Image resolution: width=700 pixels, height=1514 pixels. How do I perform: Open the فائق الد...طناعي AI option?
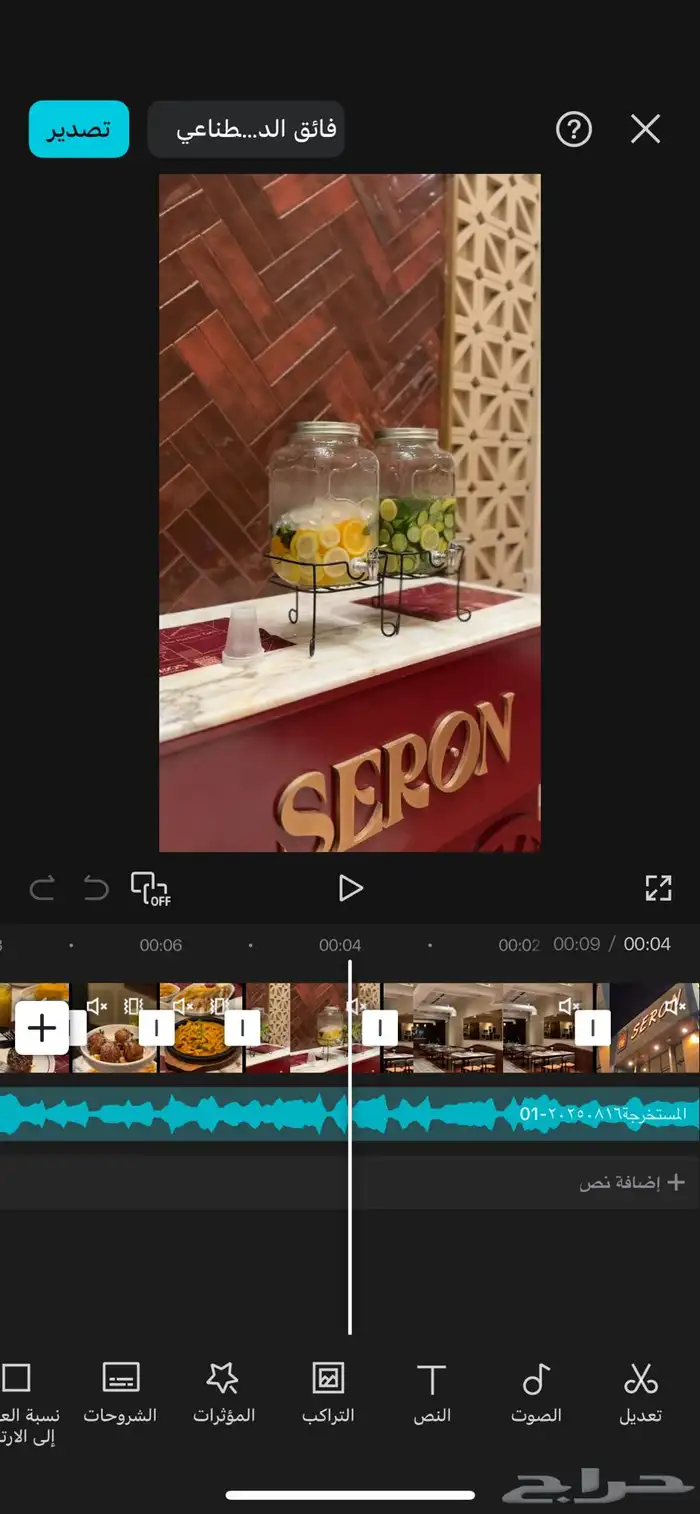(x=246, y=129)
